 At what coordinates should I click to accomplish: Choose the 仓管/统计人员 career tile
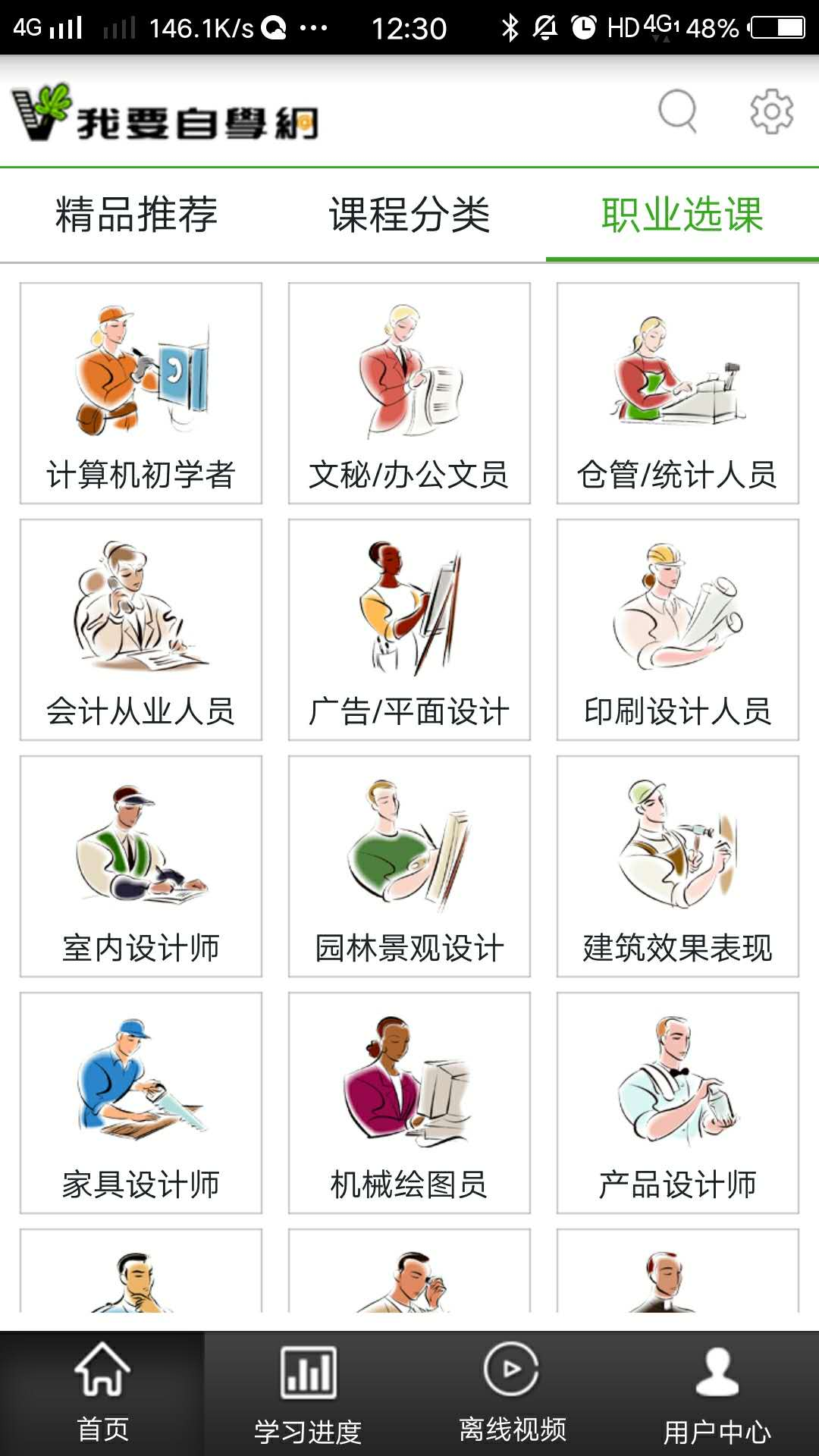[x=677, y=393]
